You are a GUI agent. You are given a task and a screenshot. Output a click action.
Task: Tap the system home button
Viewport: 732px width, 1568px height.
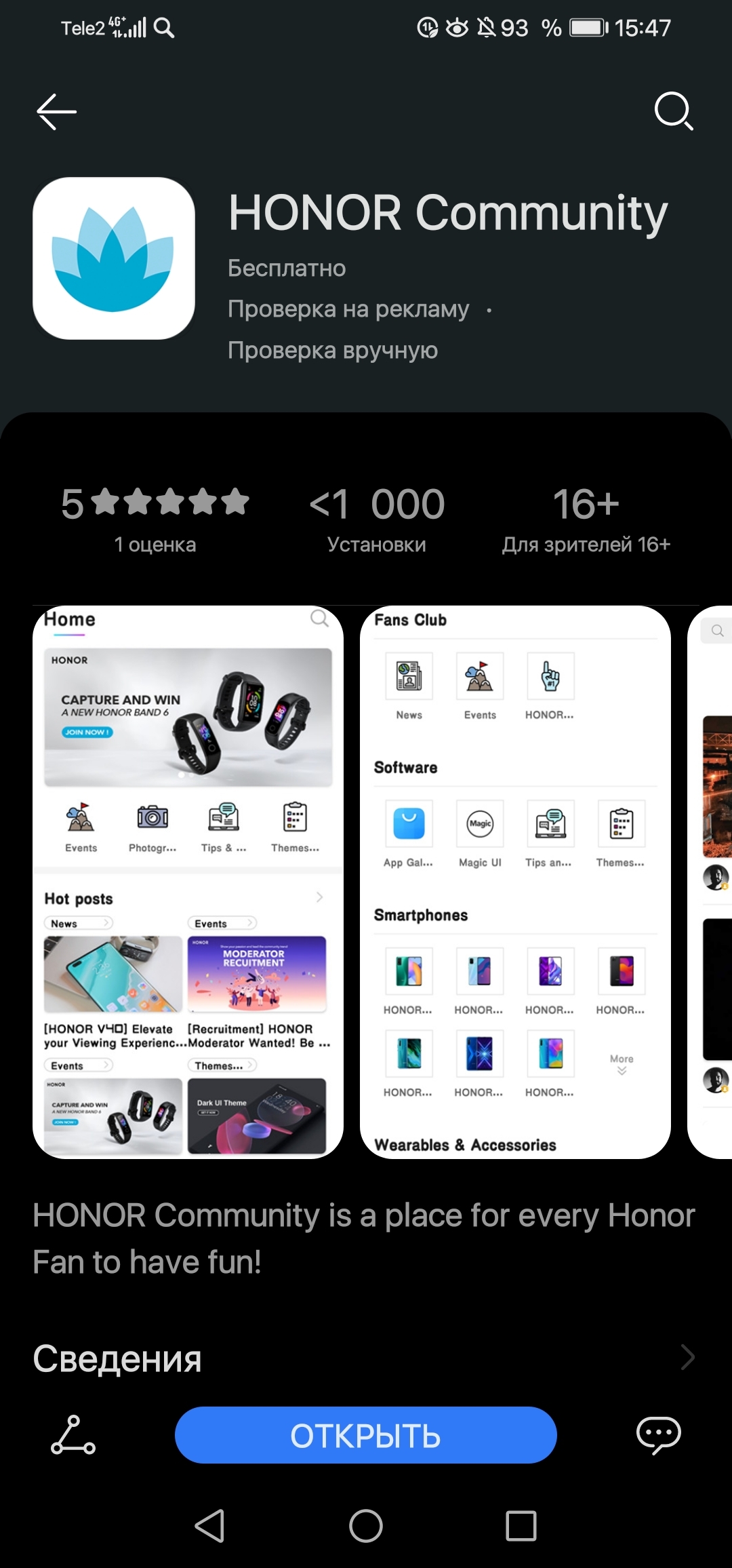[365, 1527]
